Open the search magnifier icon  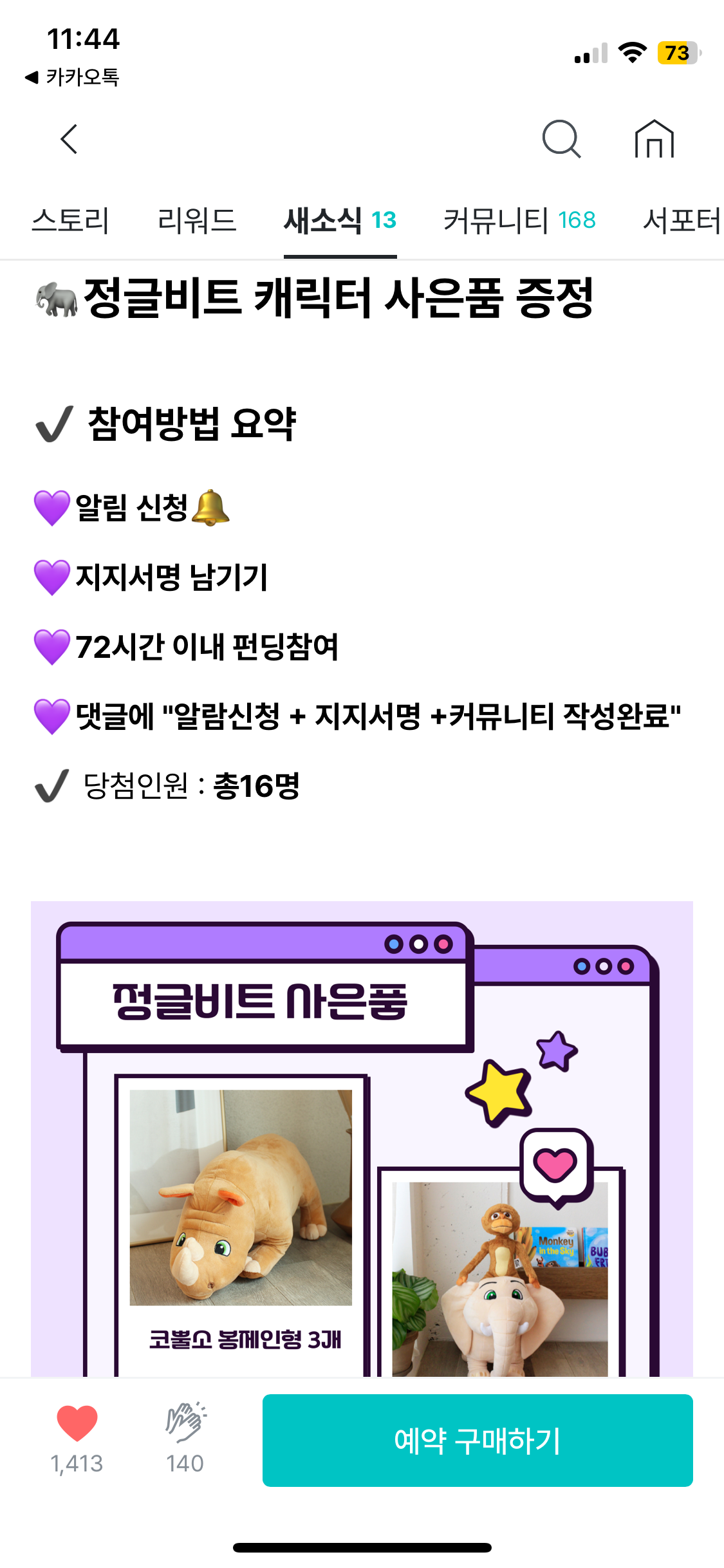pos(561,139)
